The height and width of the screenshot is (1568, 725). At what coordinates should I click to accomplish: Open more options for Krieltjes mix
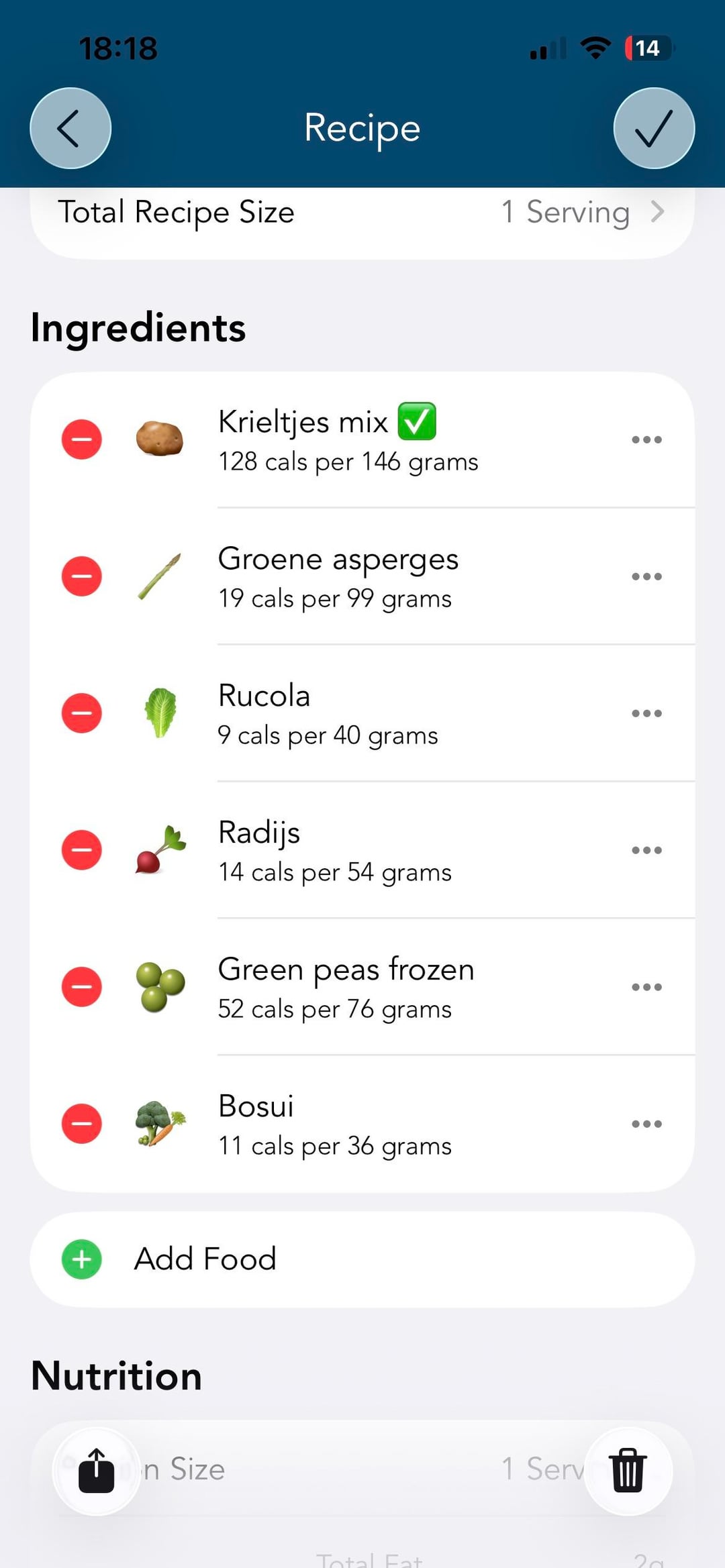pos(646,439)
